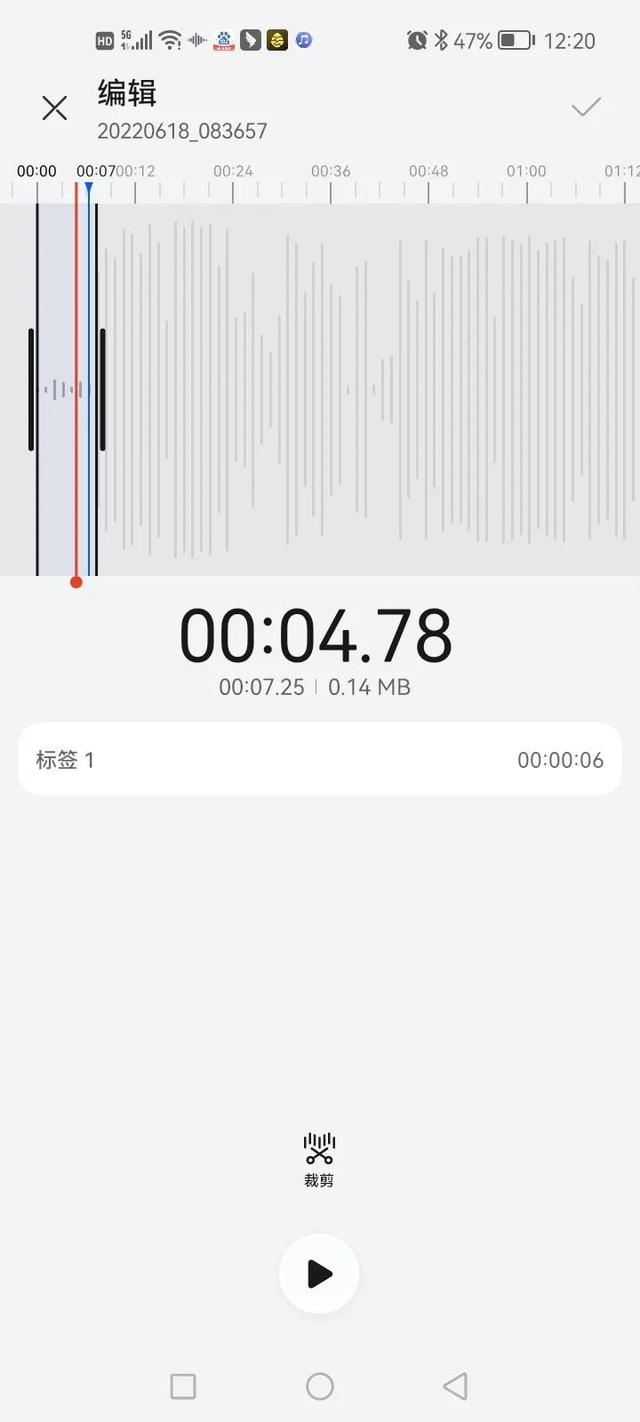Go to the system home screen
Viewport: 640px width, 1422px height.
(320, 1386)
